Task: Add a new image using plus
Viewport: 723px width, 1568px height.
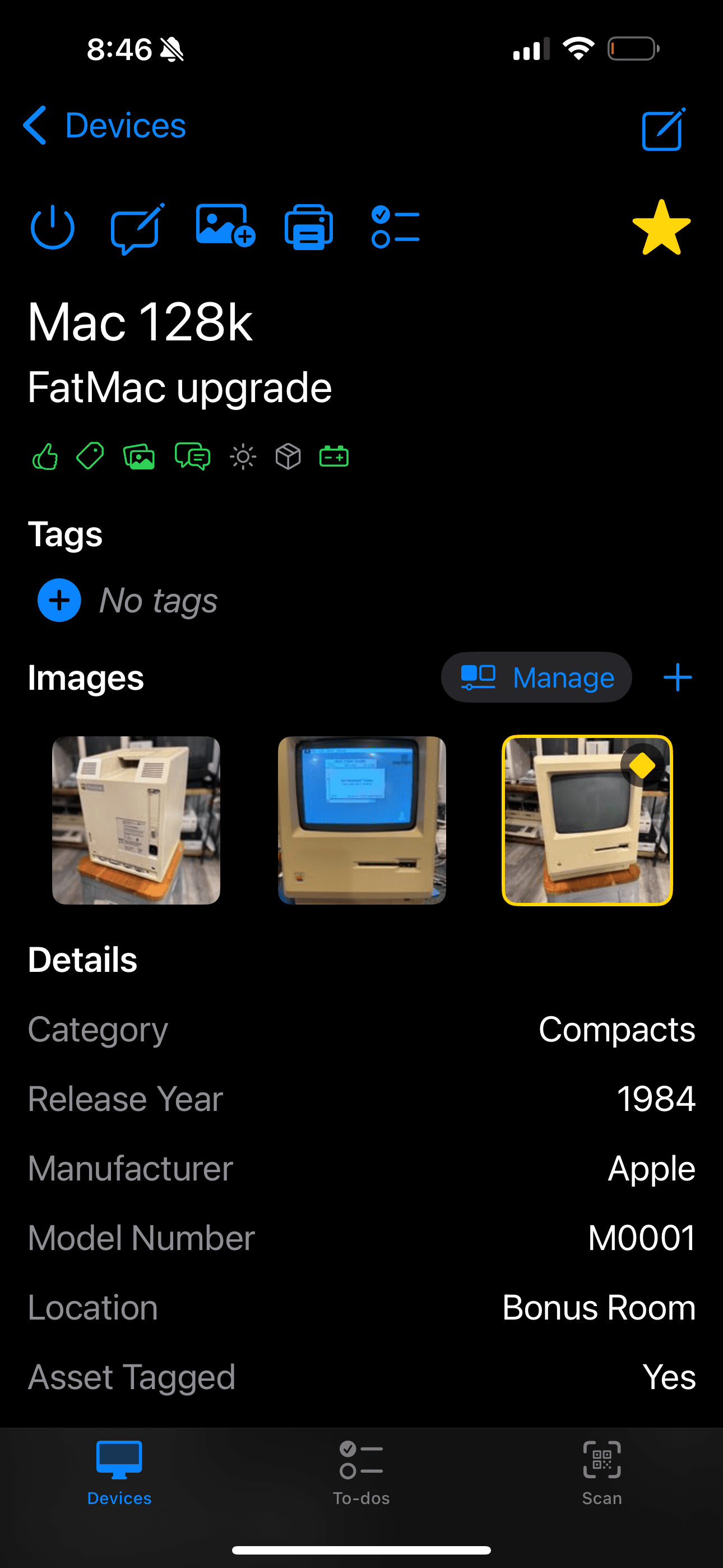Action: pos(678,677)
